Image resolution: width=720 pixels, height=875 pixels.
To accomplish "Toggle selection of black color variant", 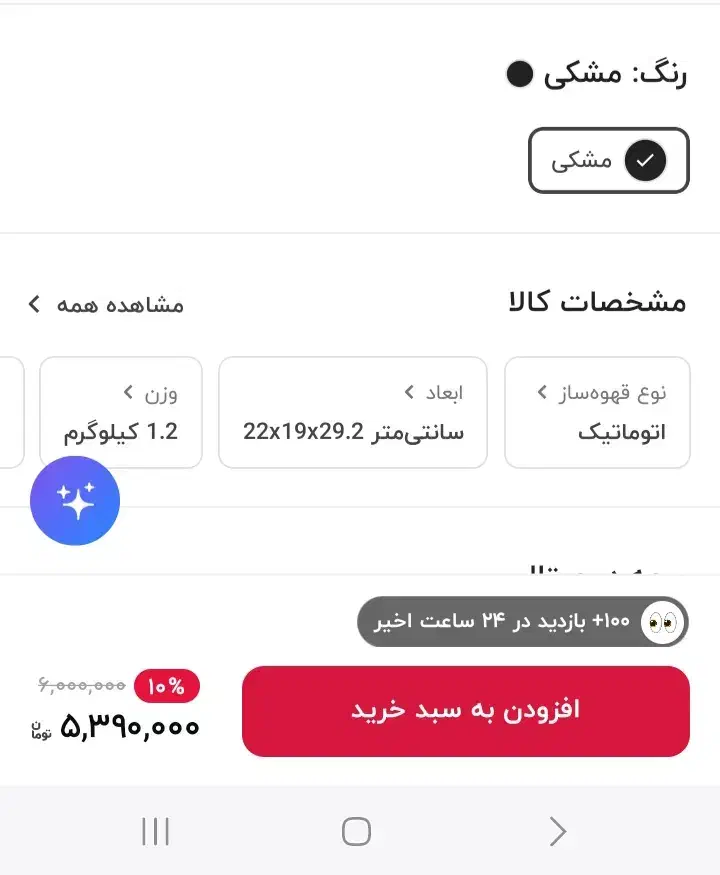I will (608, 160).
